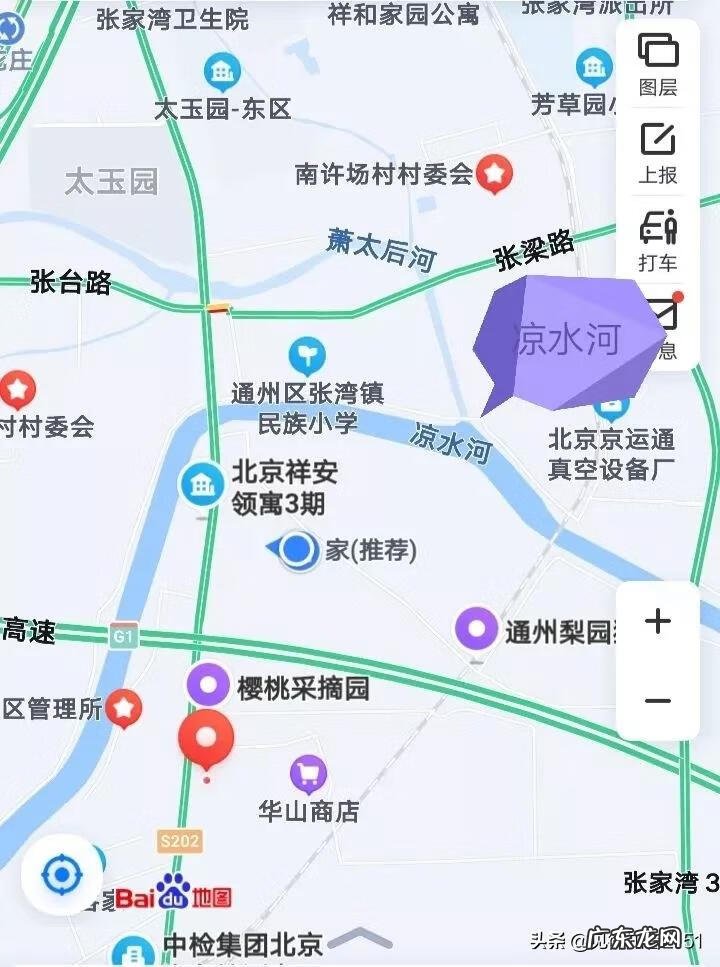Tap the red destination pin marker

[208, 737]
